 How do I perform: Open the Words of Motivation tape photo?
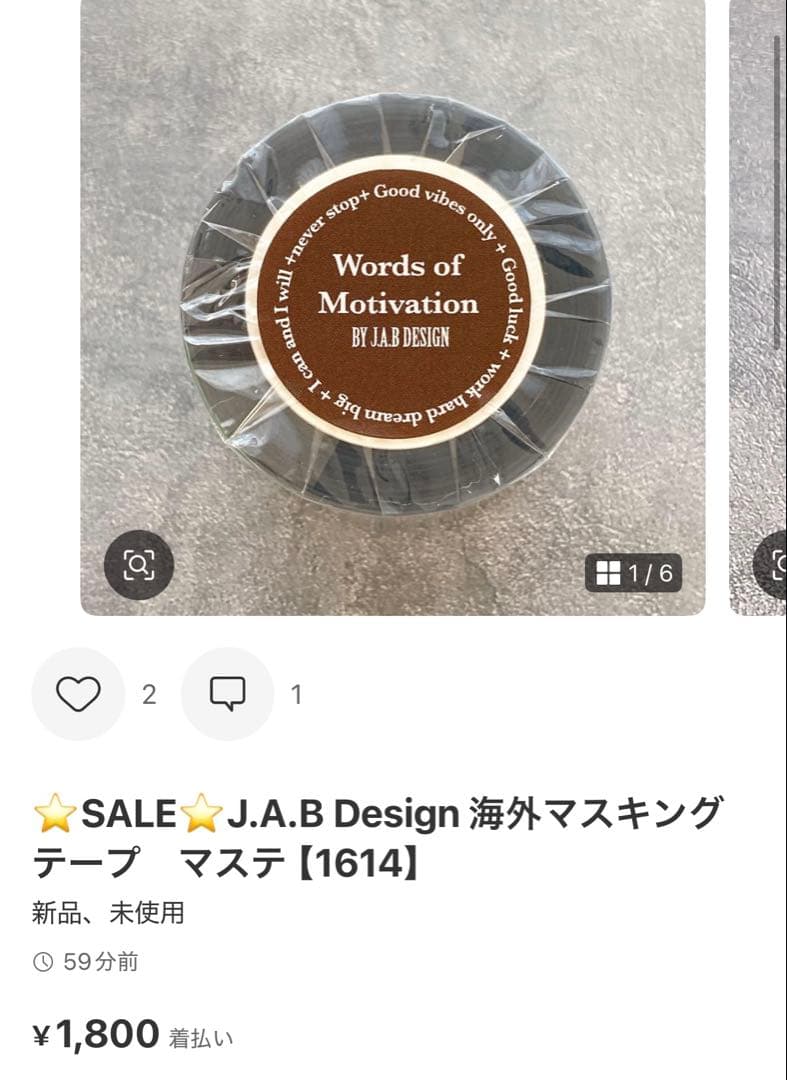point(394,300)
